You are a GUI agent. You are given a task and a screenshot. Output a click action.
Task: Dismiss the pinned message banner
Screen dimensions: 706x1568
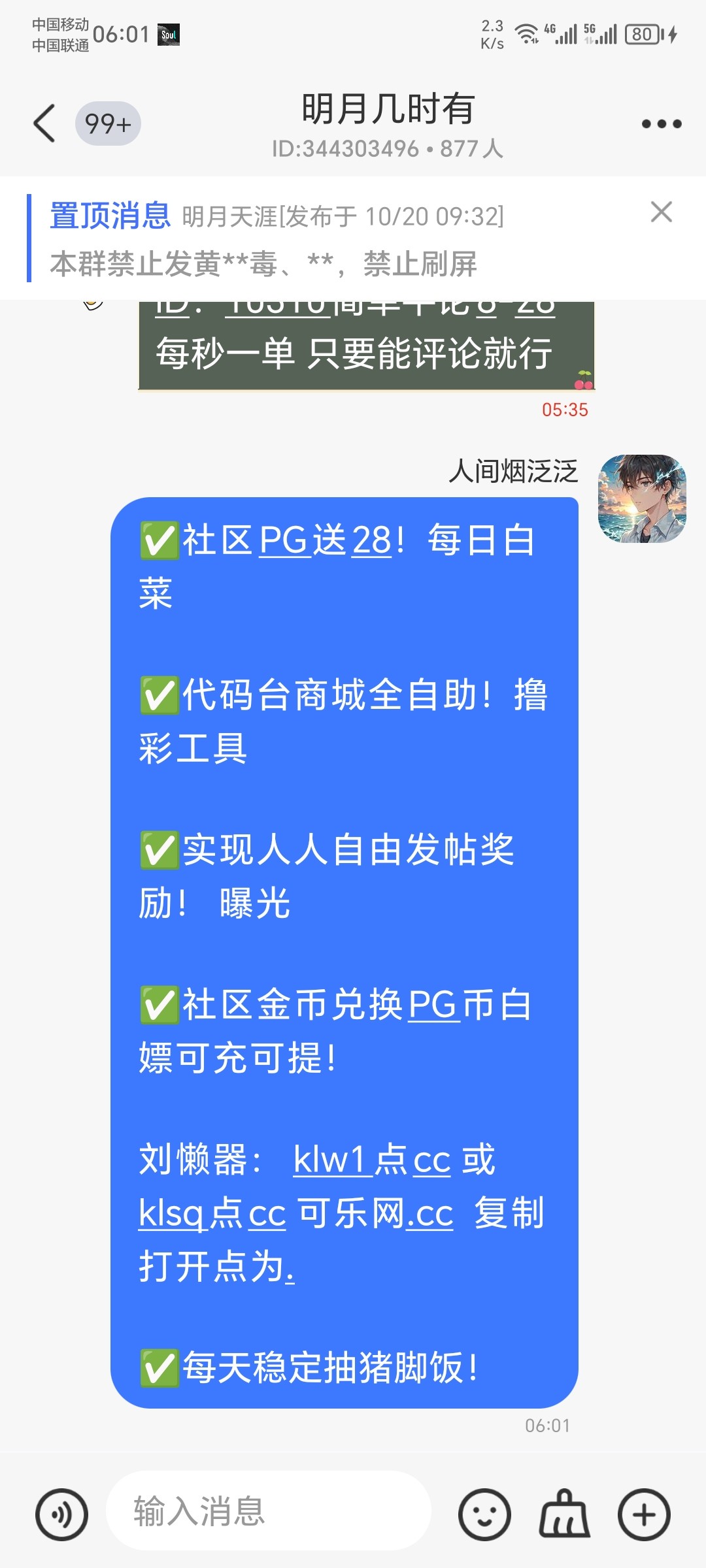pyautogui.click(x=661, y=212)
